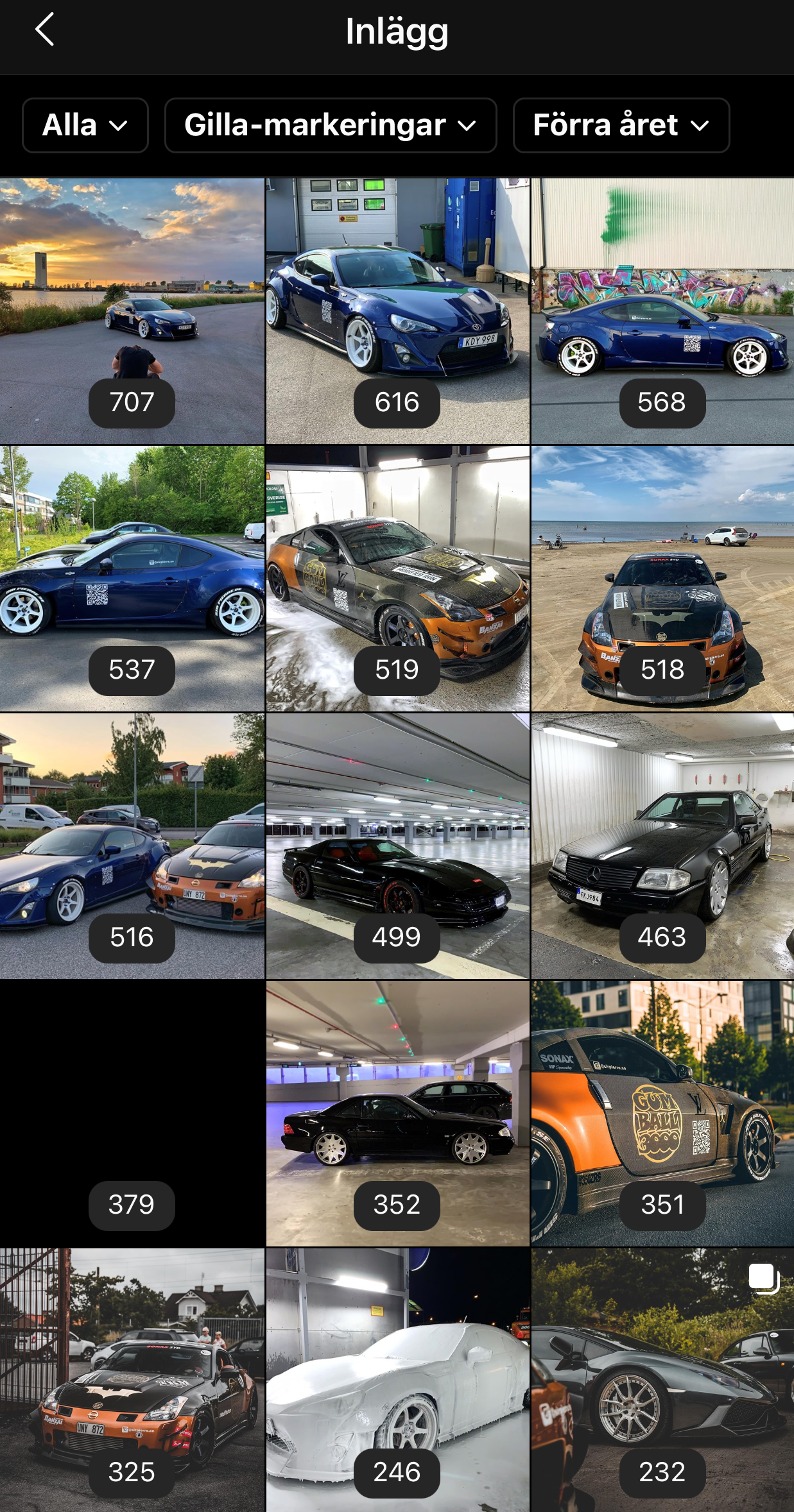Open the beach post with 518 likes
Viewport: 794px width, 1512px height.
(663, 579)
